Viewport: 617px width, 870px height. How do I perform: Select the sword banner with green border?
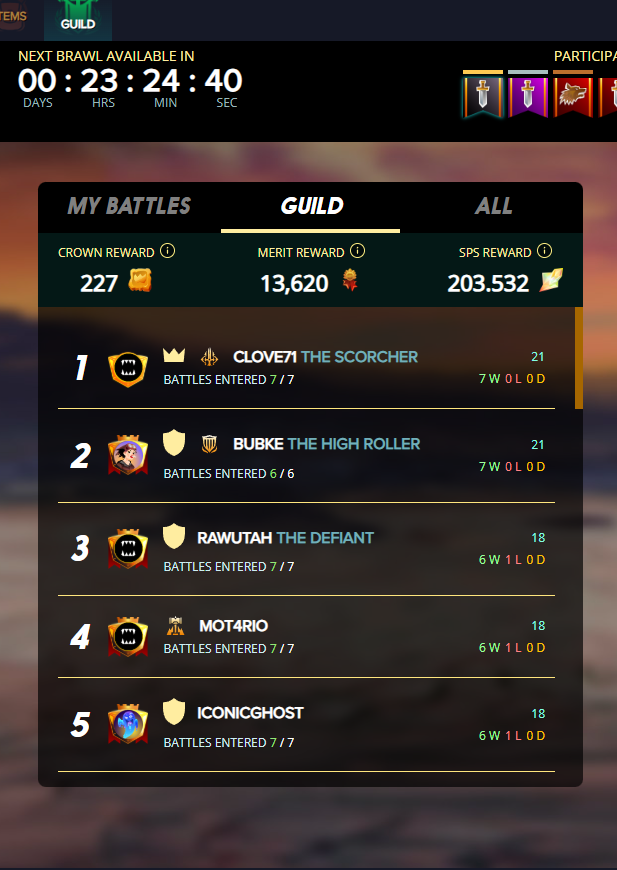click(x=482, y=98)
